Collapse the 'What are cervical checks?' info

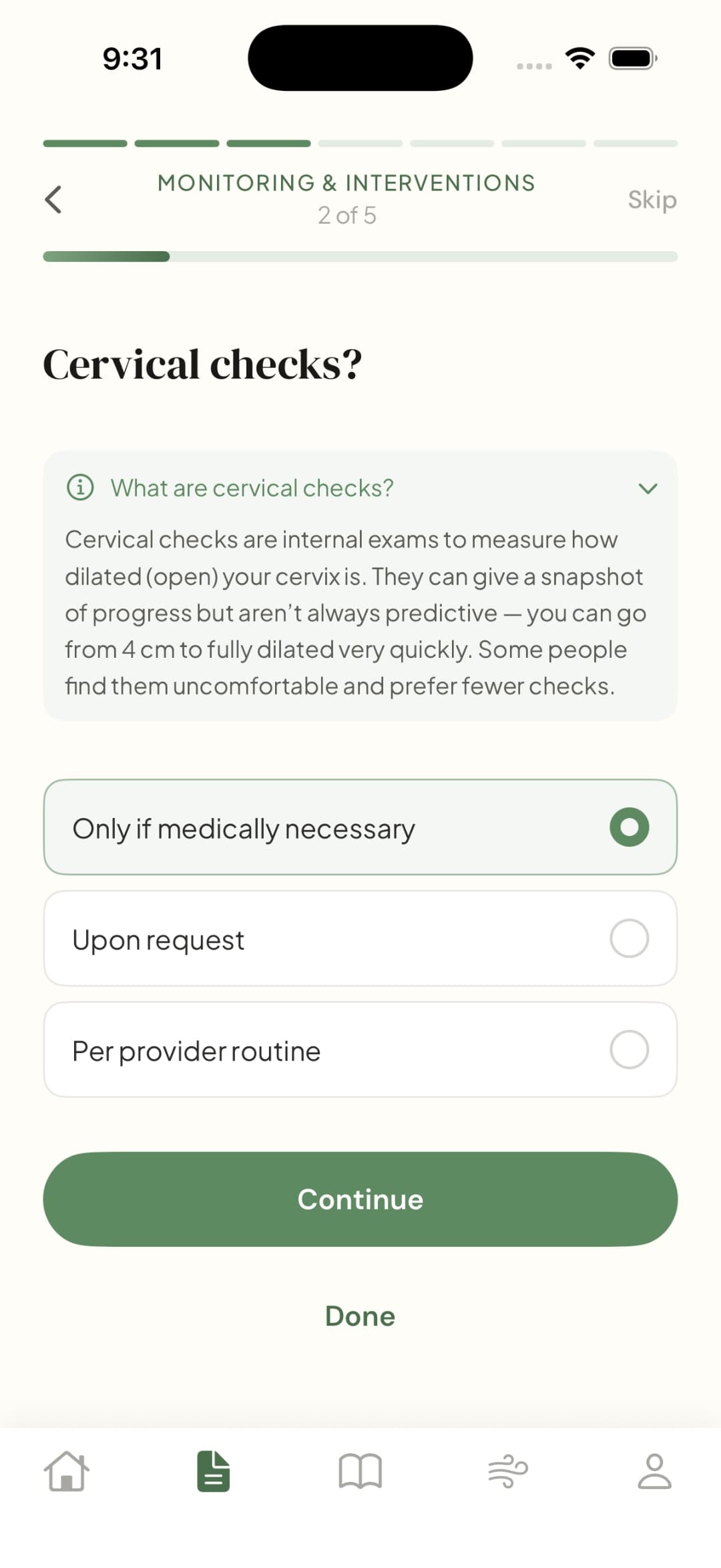[x=647, y=488]
